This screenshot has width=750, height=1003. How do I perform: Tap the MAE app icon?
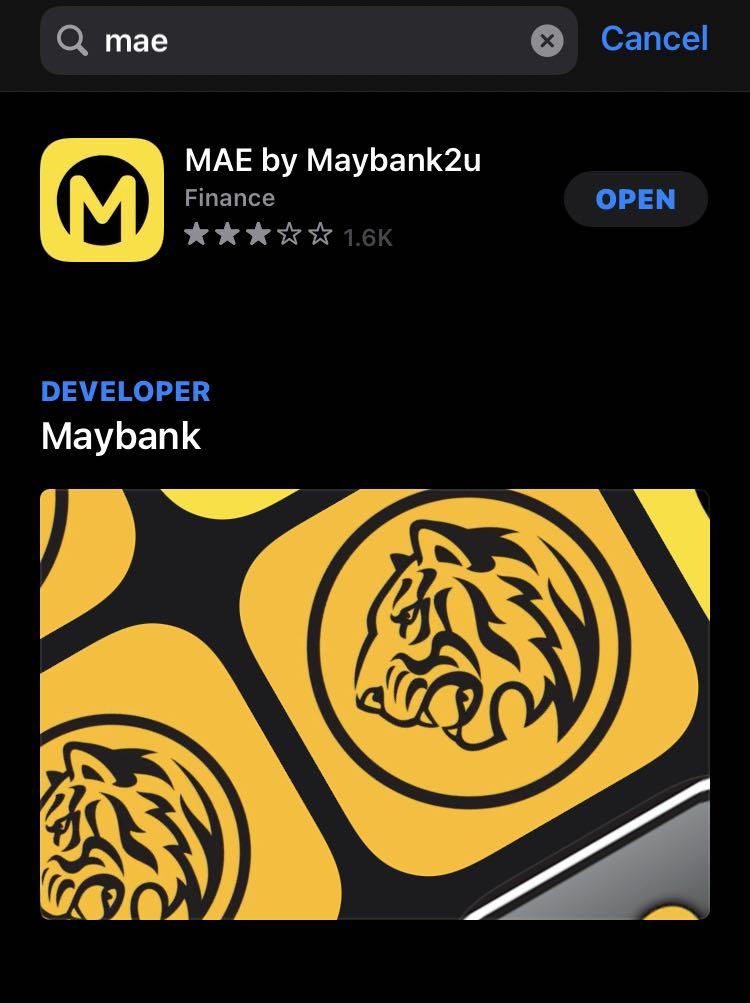tap(101, 199)
